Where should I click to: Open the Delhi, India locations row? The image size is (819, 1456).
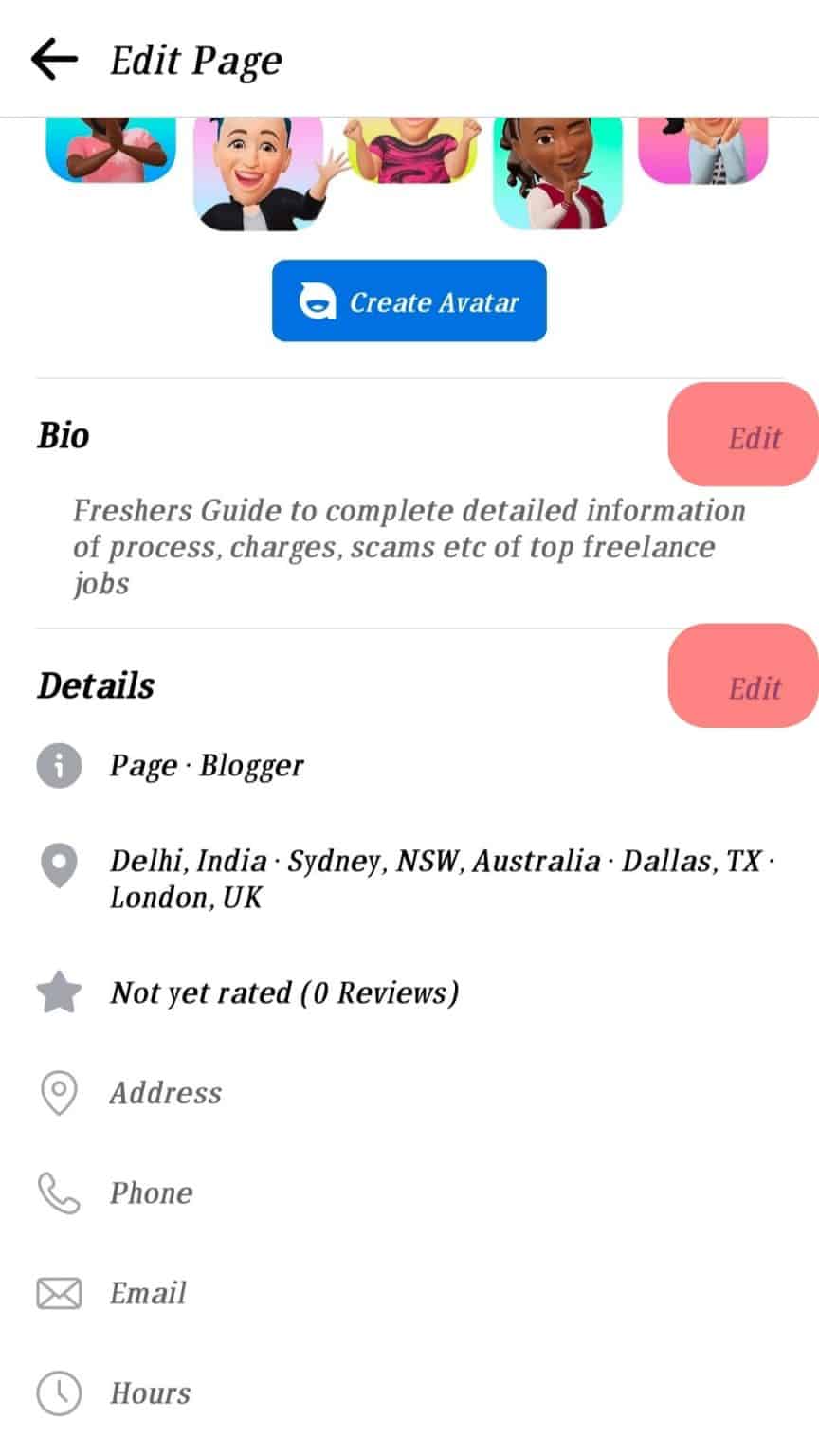436,878
